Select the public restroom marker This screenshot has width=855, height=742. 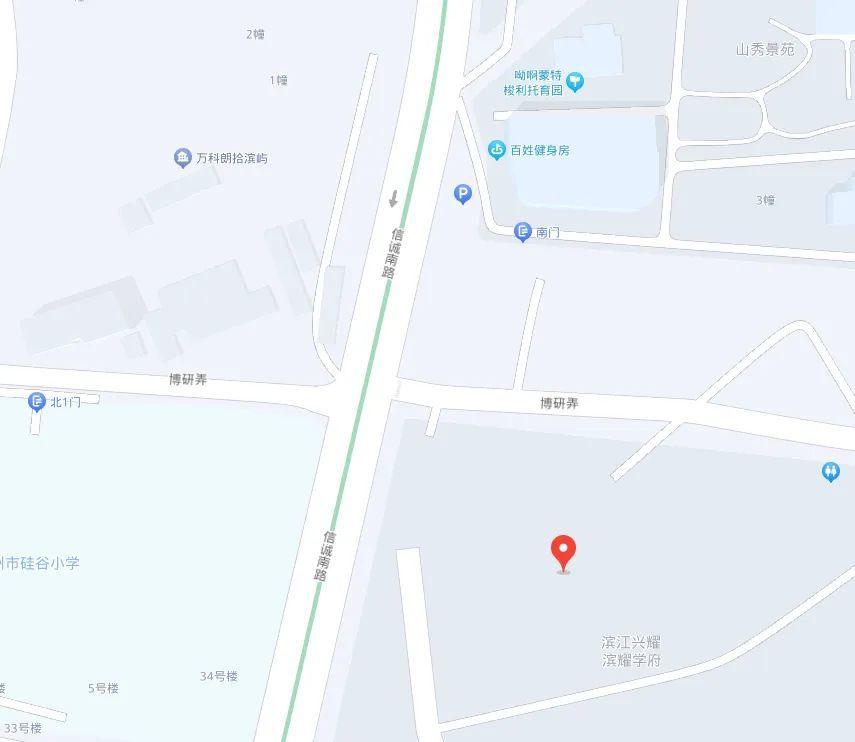pos(830,472)
